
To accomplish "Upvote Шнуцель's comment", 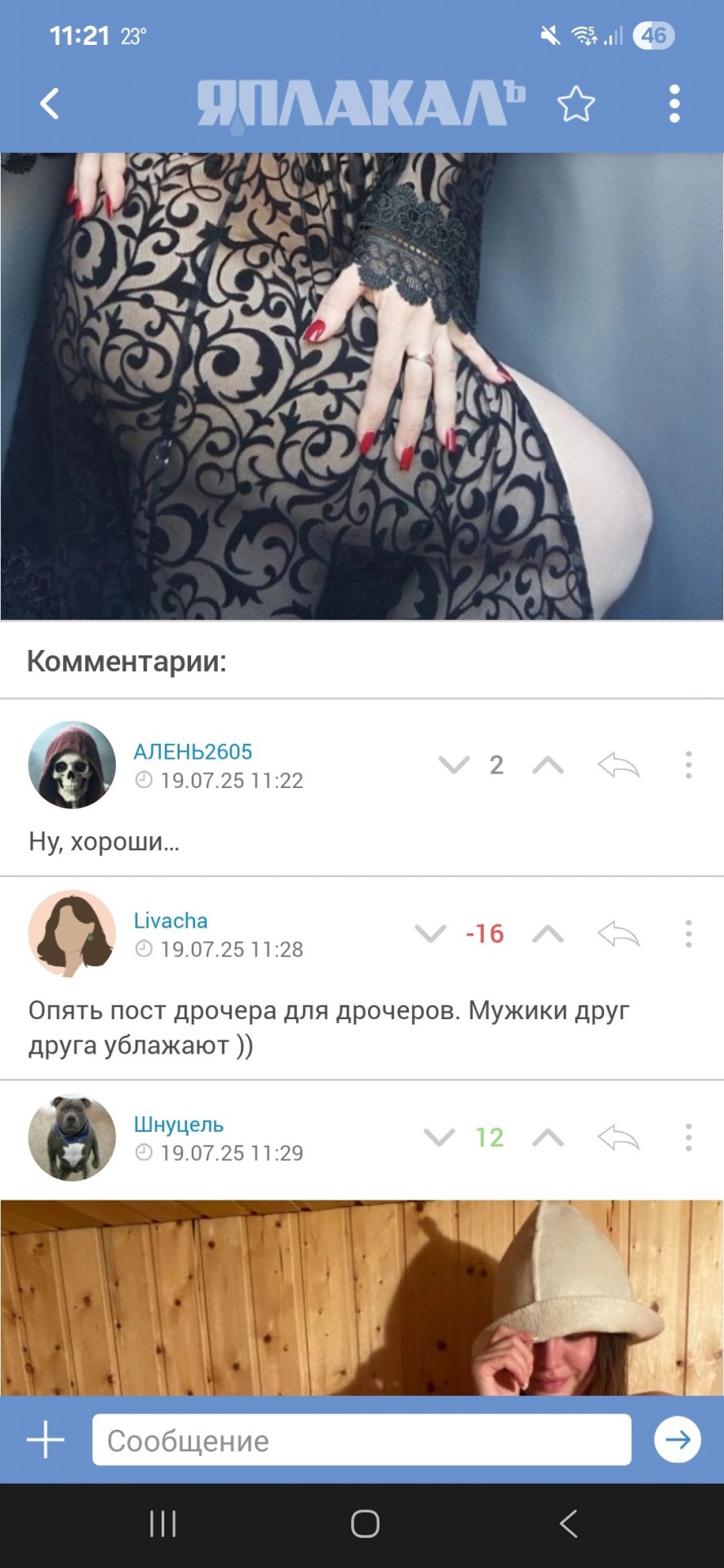I will (548, 1138).
